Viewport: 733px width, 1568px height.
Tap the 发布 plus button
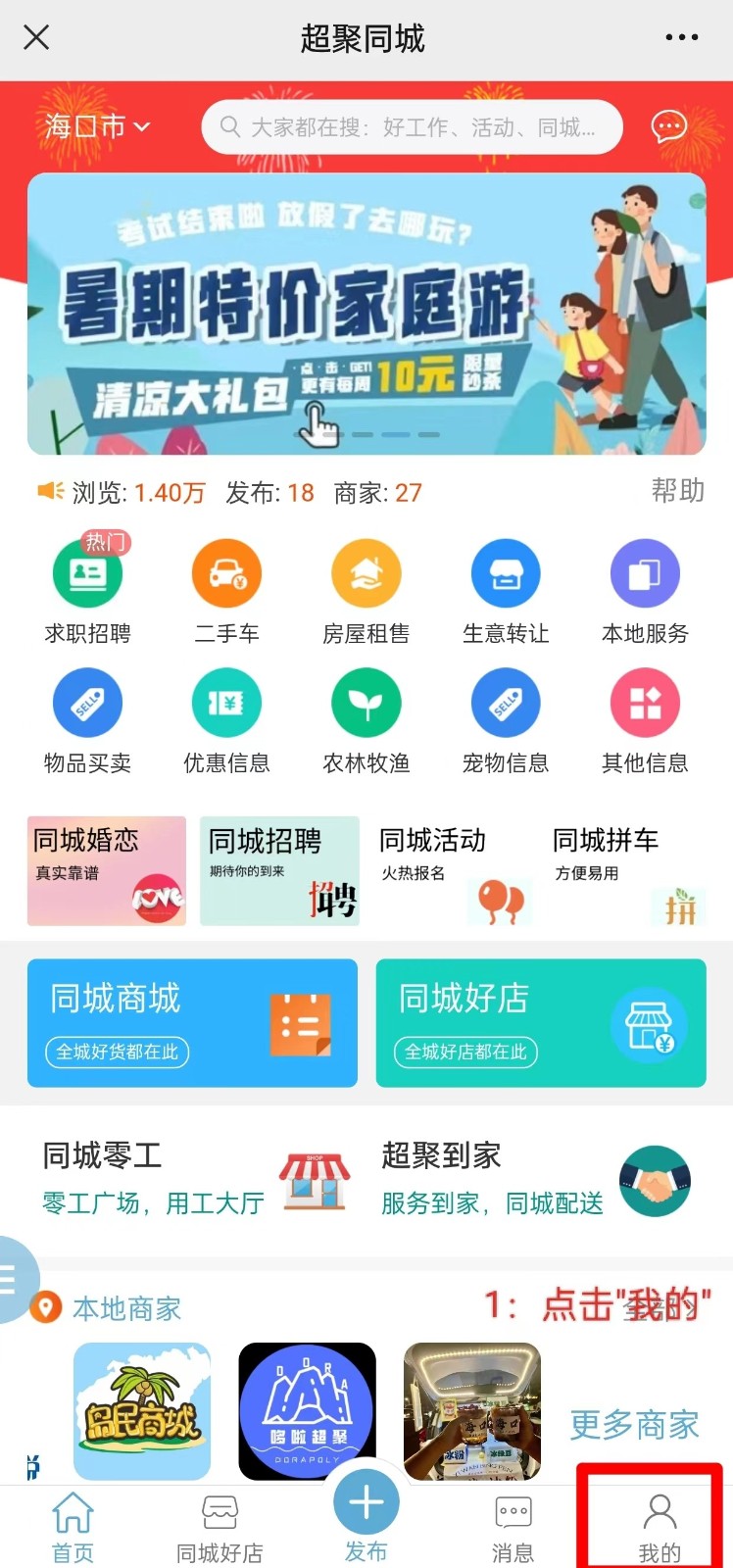click(x=366, y=1504)
